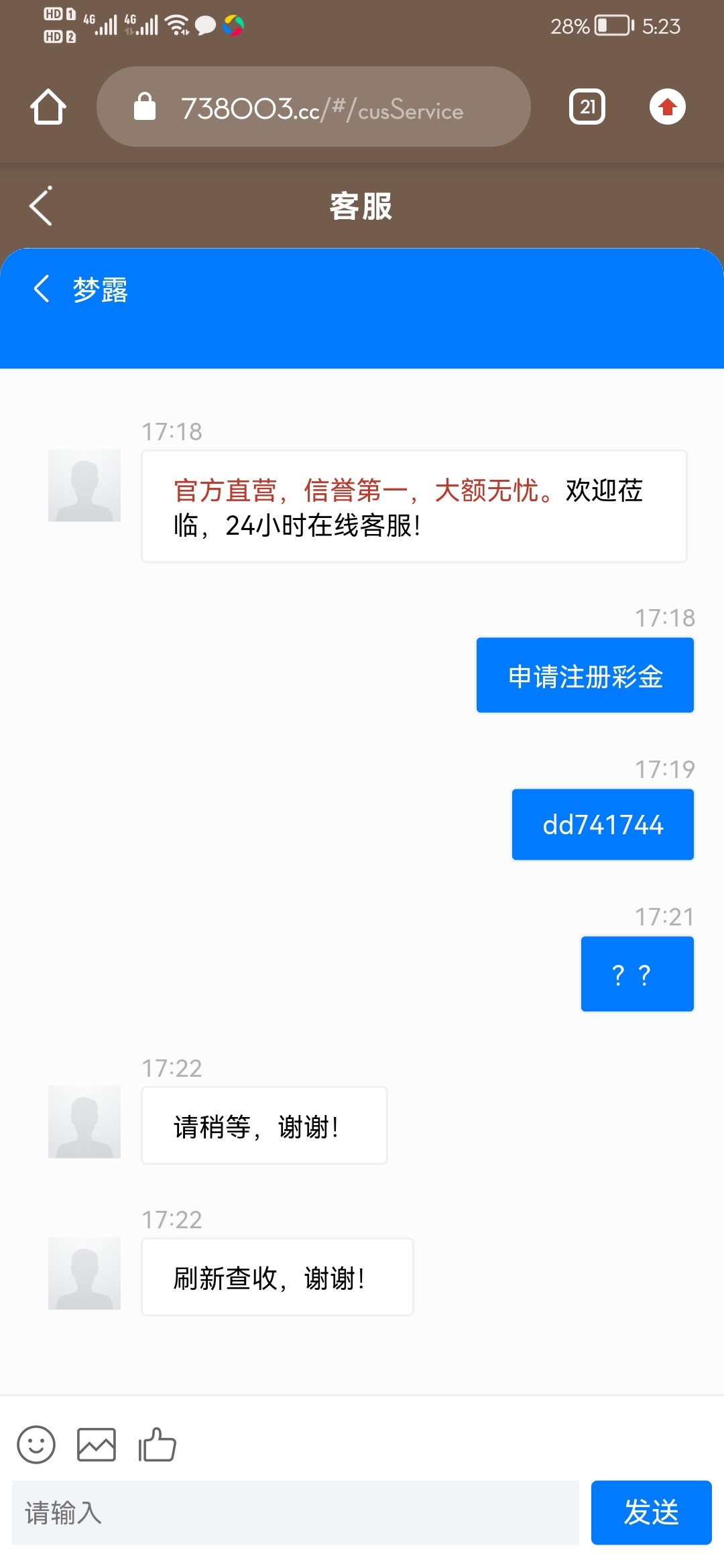
Task: Focus the 请输入 message field
Action: tap(295, 1512)
